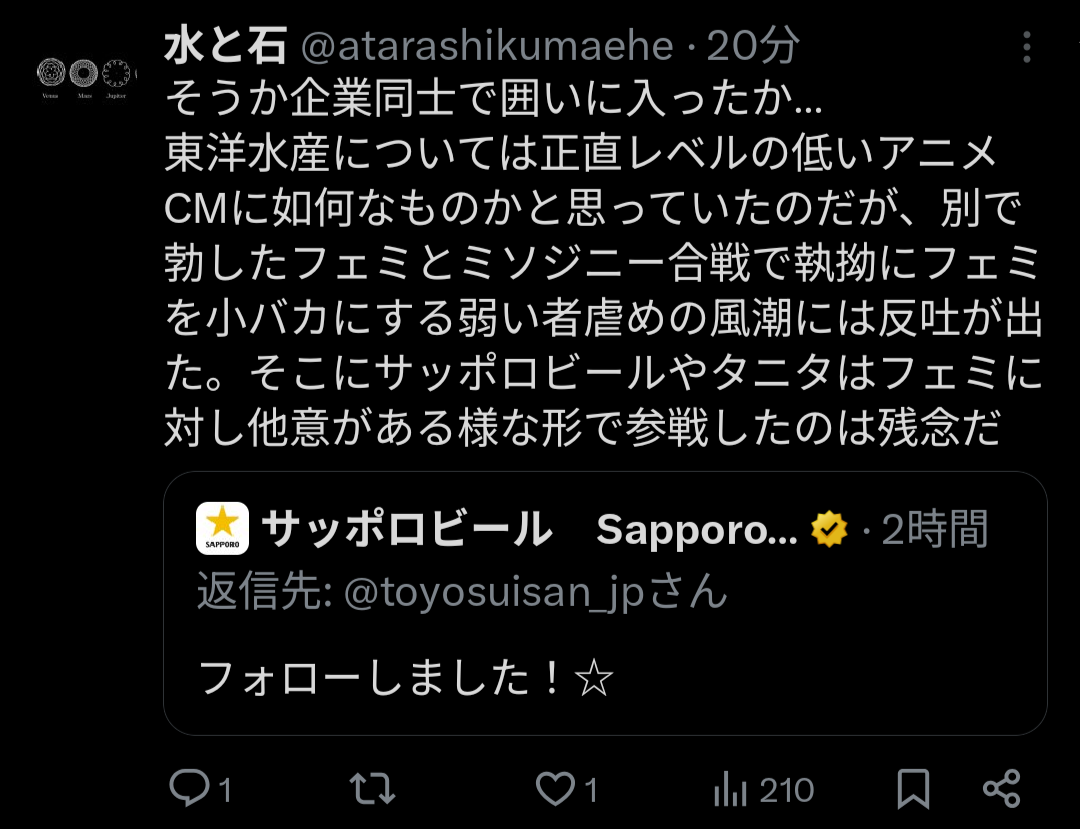Open the tweet's three-dot overflow menu
Viewport: 1080px width, 829px height.
1027,47
